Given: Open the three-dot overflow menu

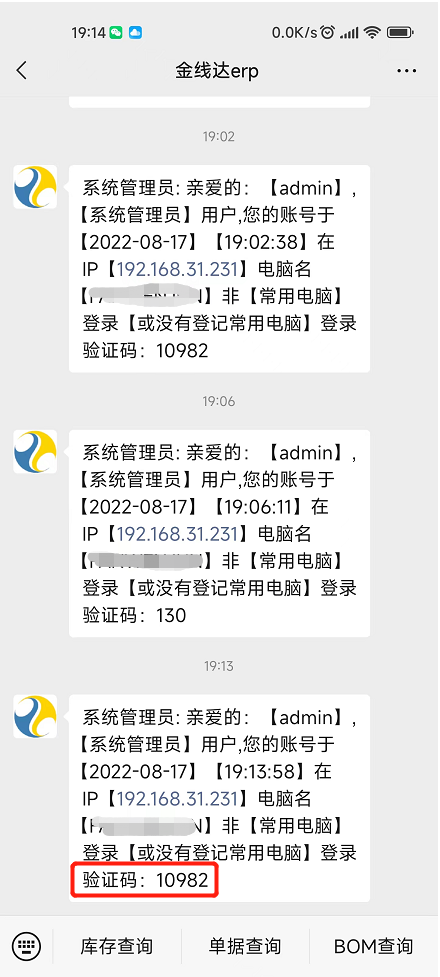Looking at the screenshot, I should [x=406, y=71].
